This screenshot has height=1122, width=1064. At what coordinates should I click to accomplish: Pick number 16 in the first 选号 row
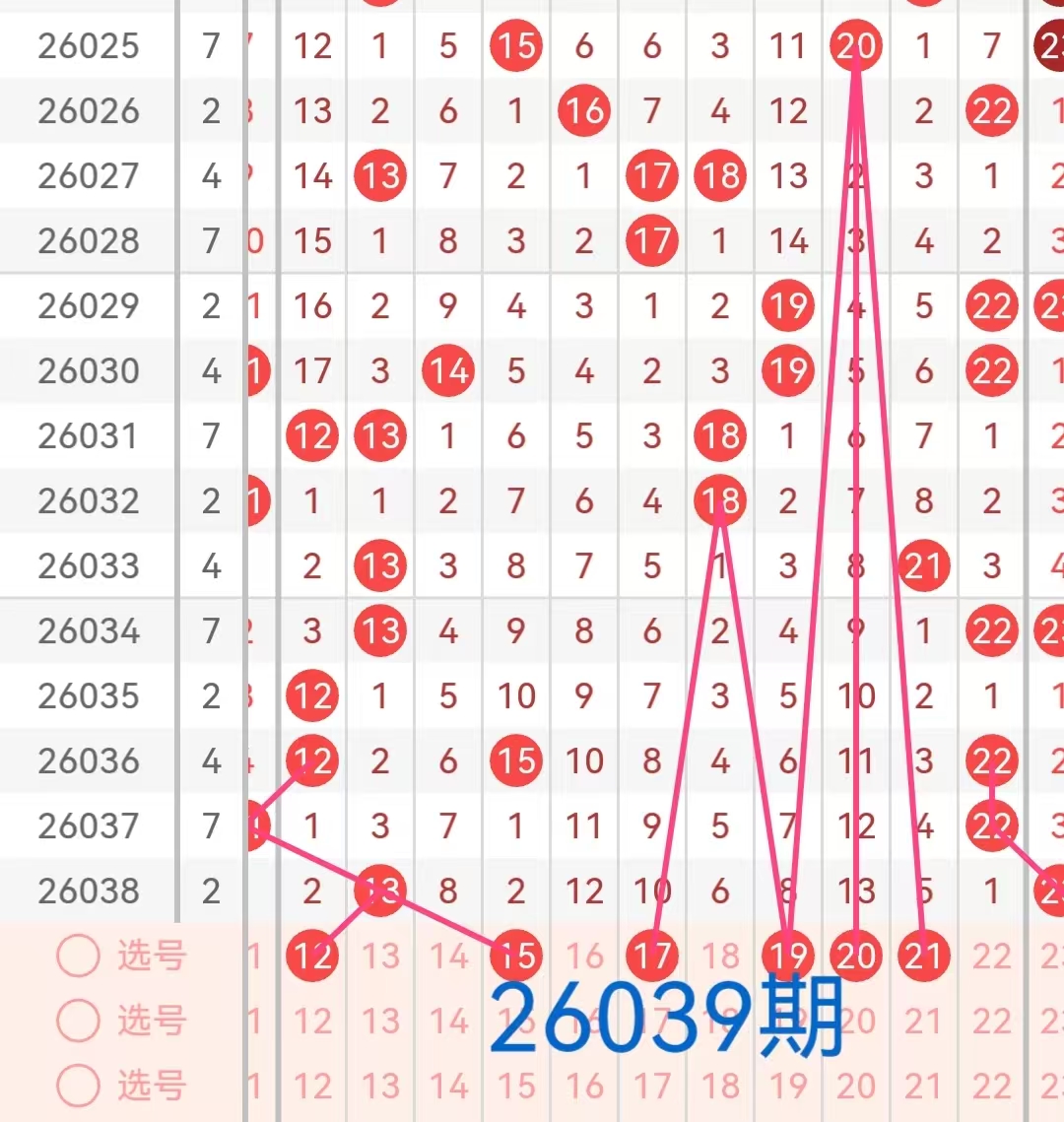pos(584,956)
